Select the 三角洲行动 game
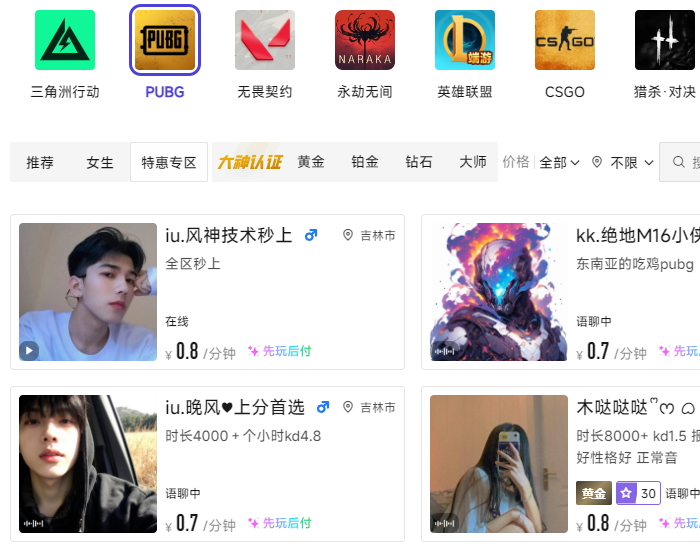This screenshot has width=700, height=546. [x=65, y=40]
